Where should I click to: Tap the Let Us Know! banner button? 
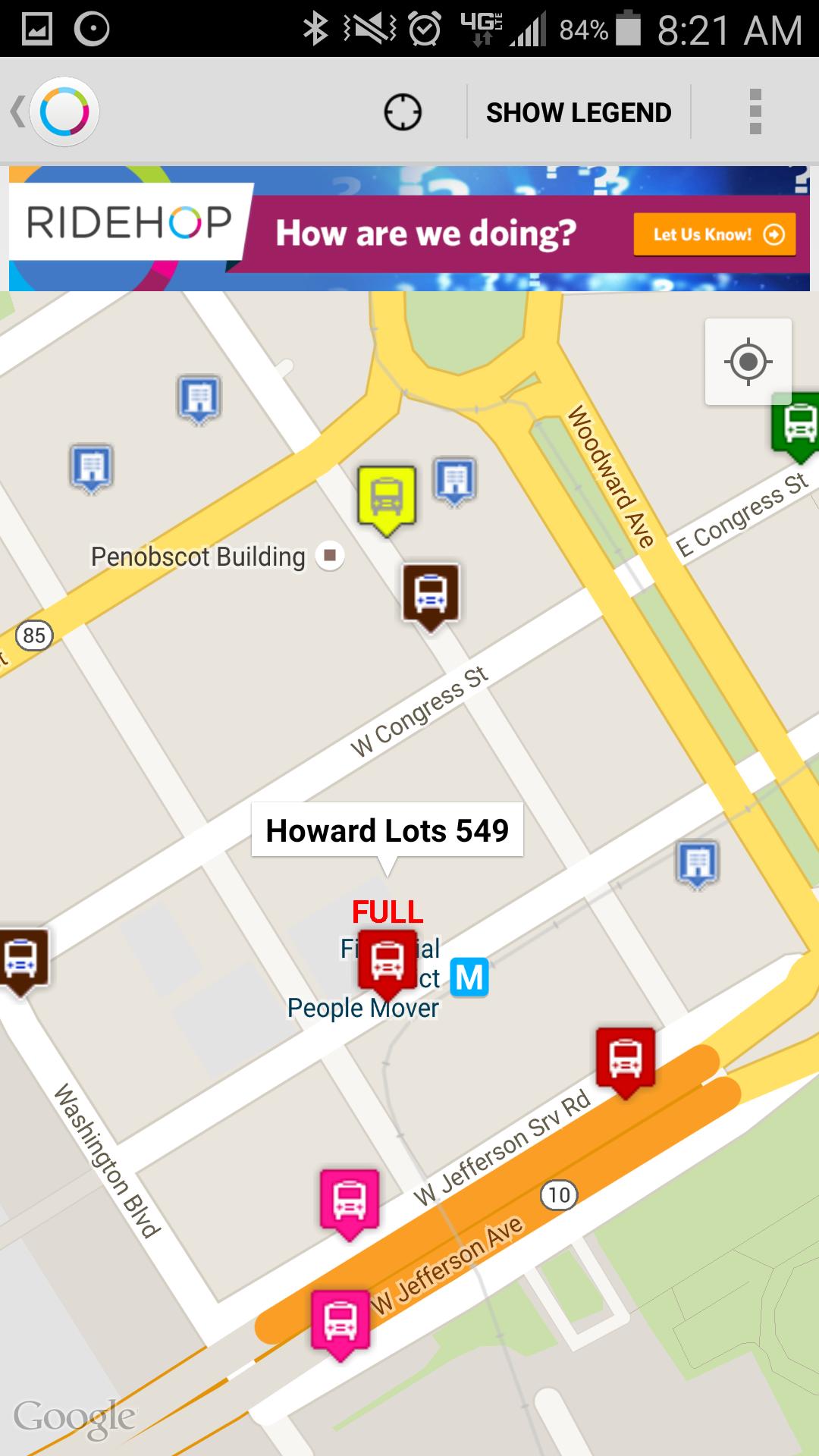714,234
